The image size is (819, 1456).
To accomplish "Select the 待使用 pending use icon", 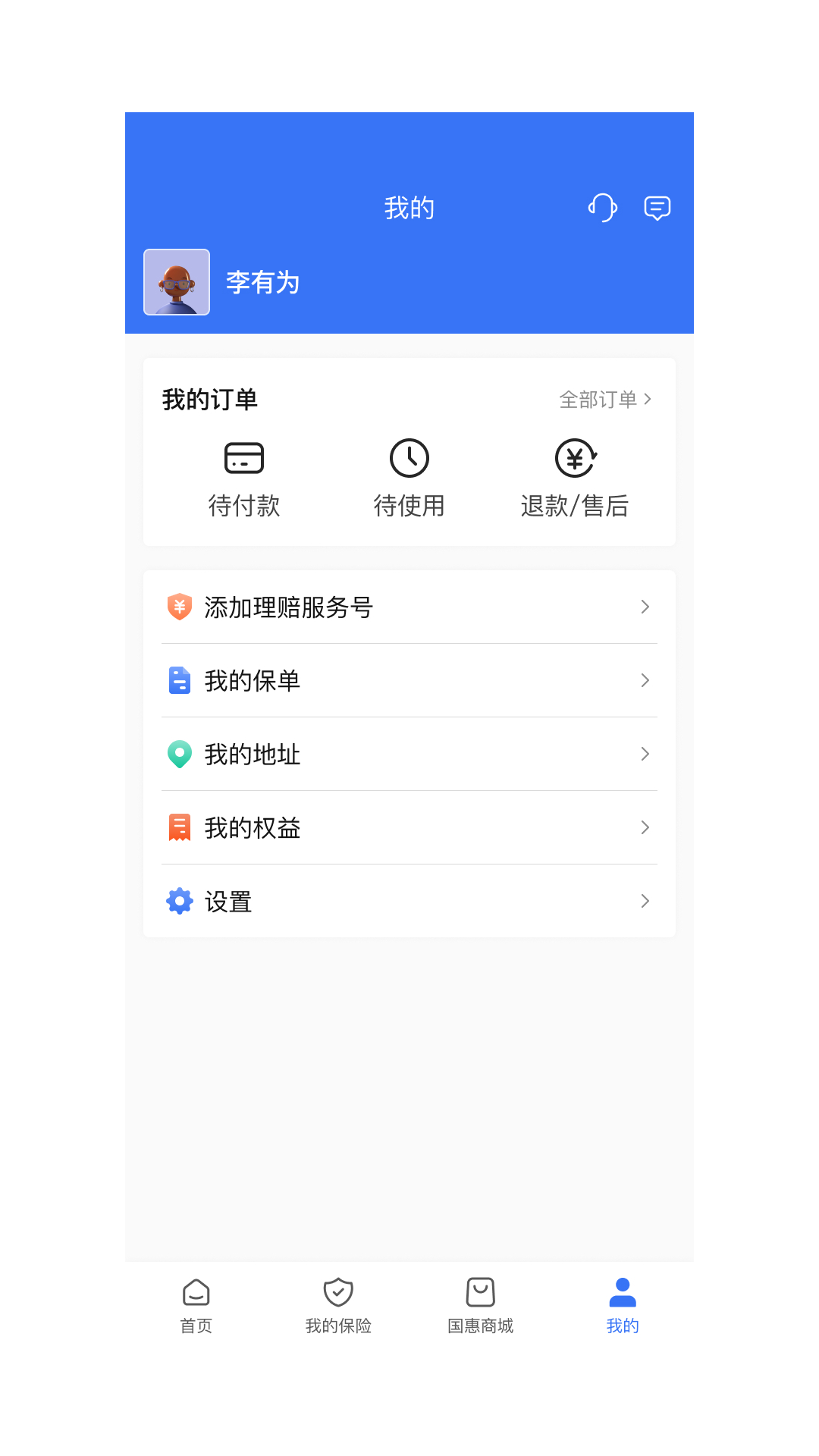I will click(409, 458).
